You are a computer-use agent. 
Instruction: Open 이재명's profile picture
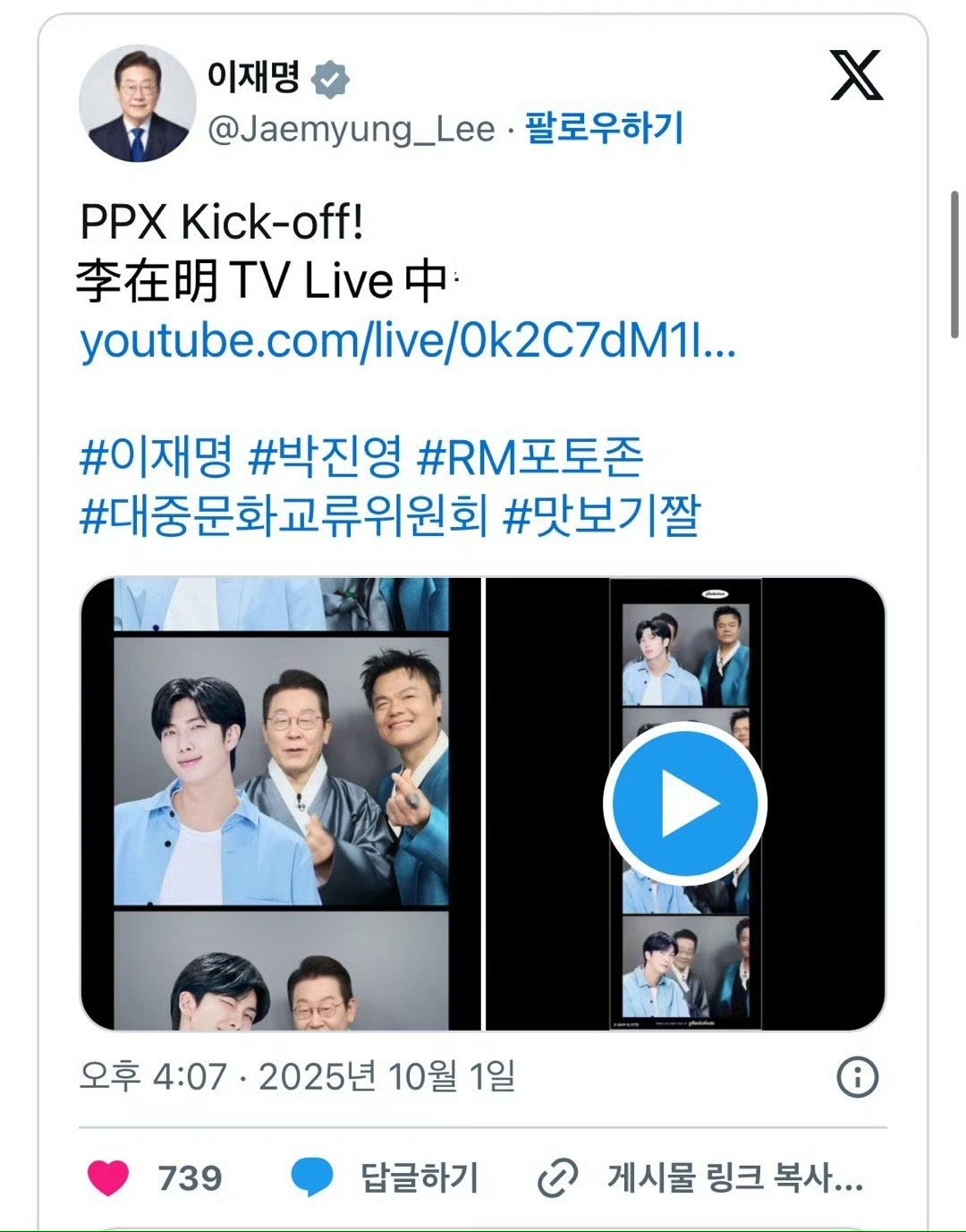coord(137,104)
